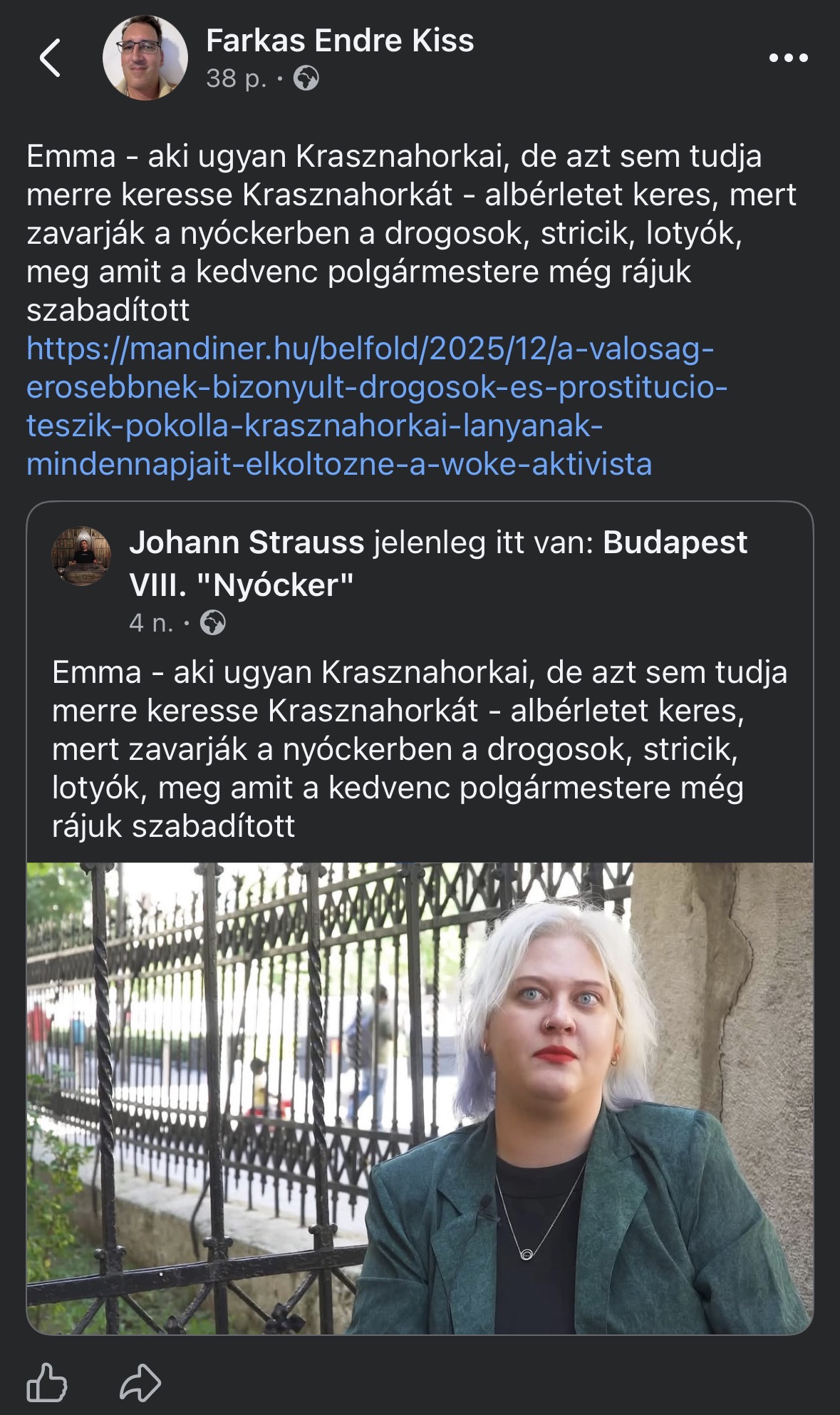Screen dimensions: 840x1415
Task: Tap Johann Strauss's small avatar
Action: 82,557
